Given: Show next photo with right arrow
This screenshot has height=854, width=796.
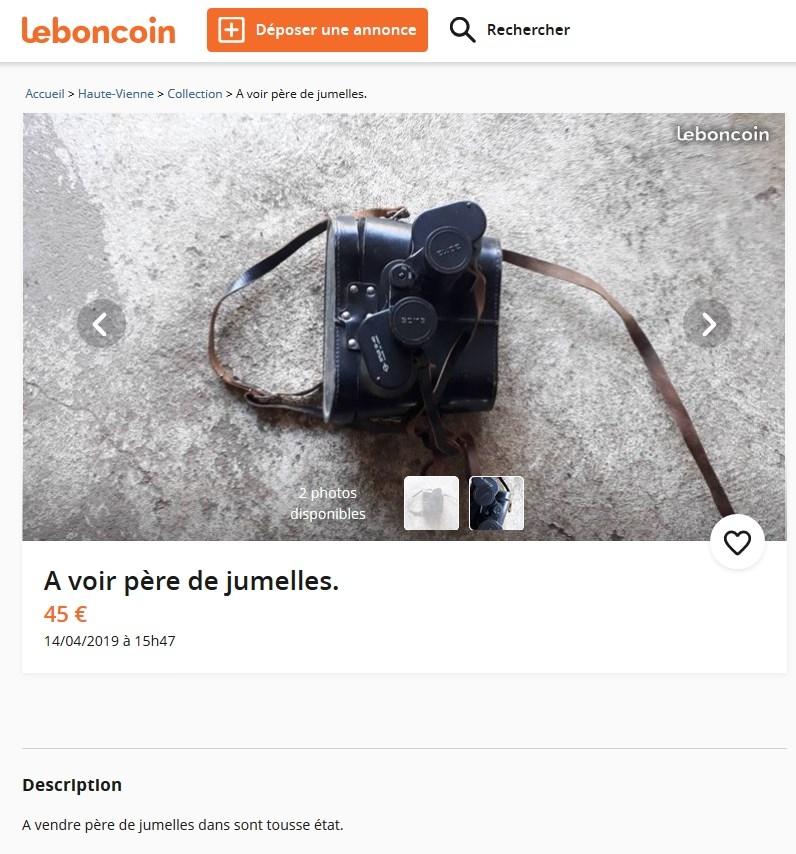Looking at the screenshot, I should coord(708,324).
